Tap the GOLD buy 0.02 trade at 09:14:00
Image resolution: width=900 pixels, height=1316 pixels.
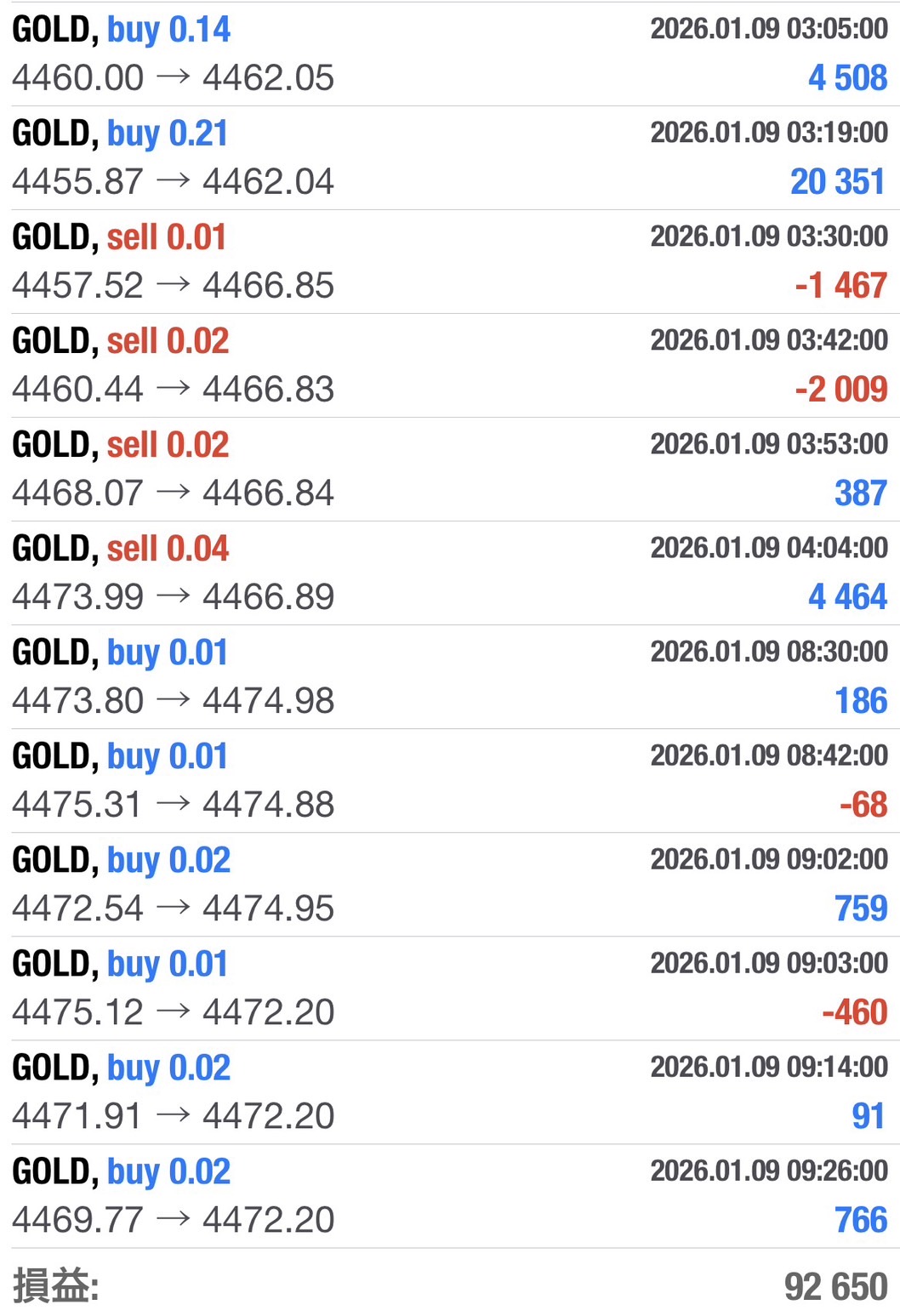coord(450,1091)
